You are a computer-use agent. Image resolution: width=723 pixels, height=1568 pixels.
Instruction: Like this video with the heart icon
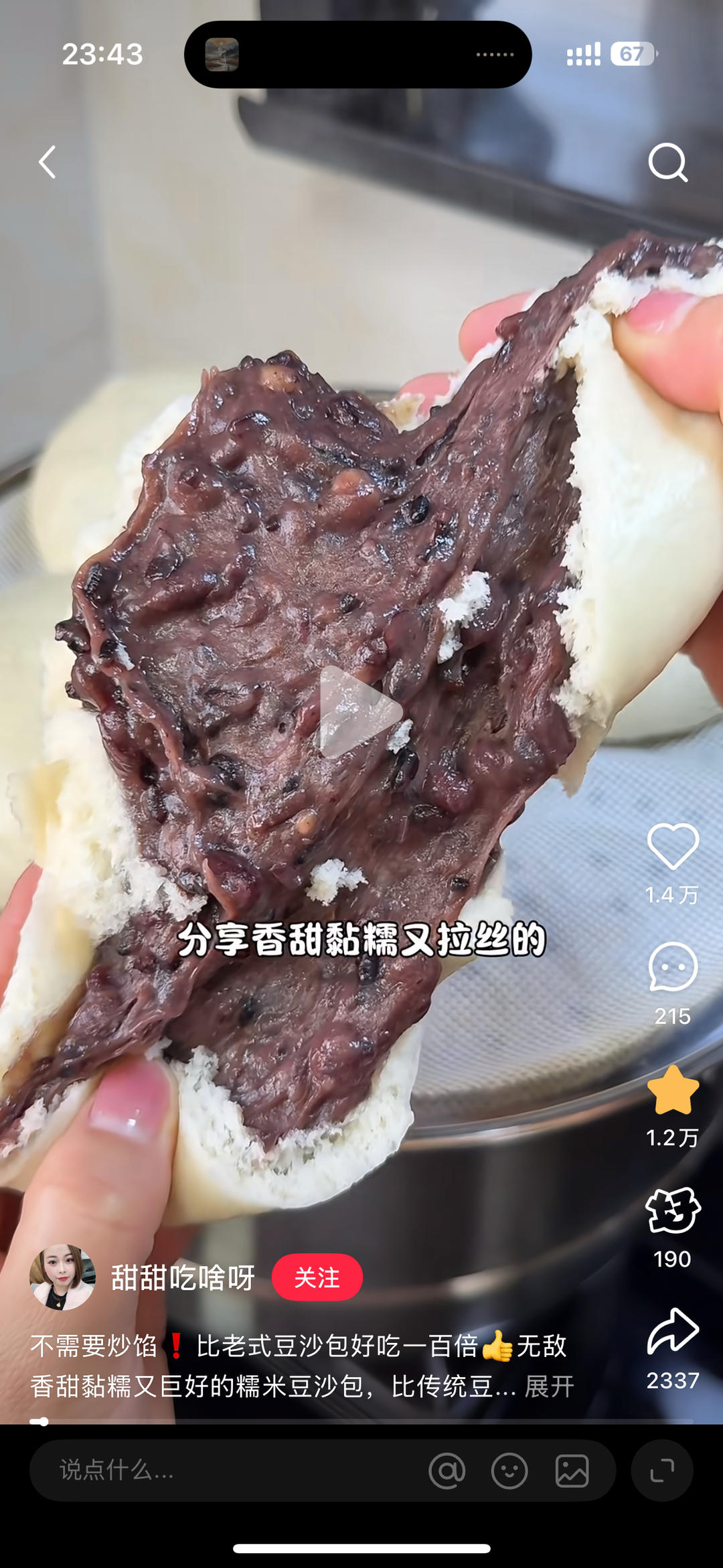point(673,847)
